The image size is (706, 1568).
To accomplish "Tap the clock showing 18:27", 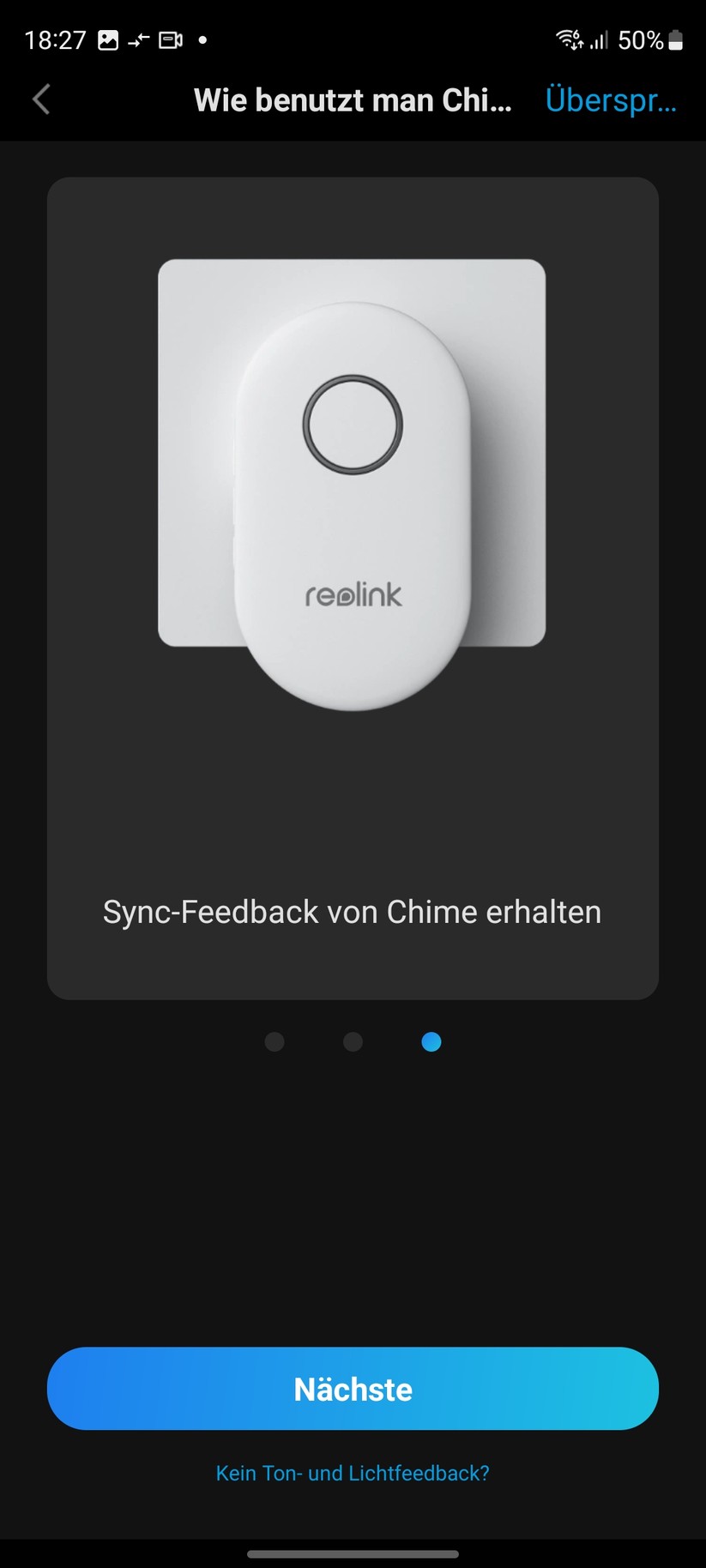I will 57,39.
